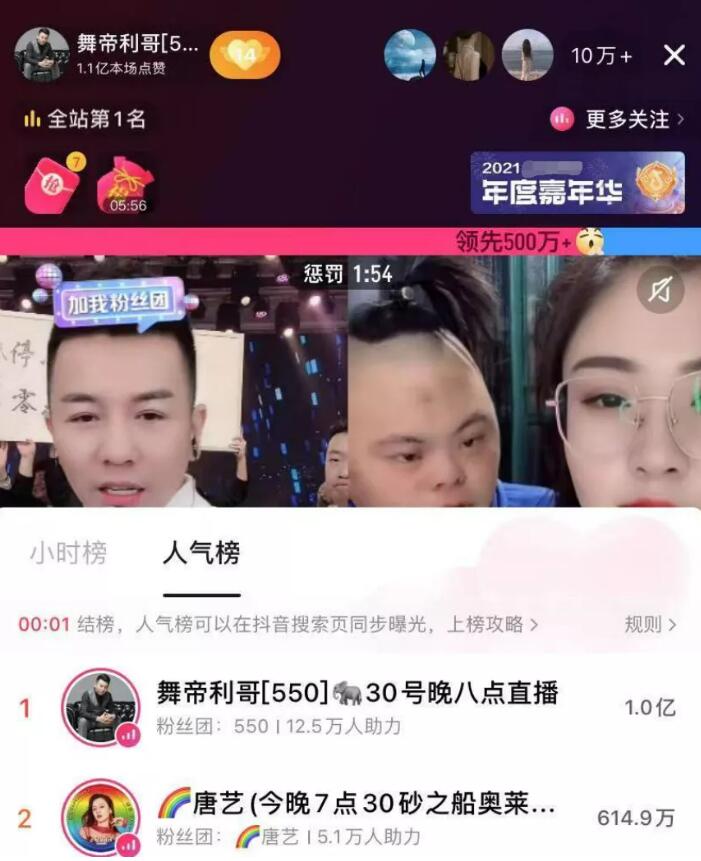The image size is (701, 861).
Task: Select the 人气榜 tab
Action: tap(201, 552)
